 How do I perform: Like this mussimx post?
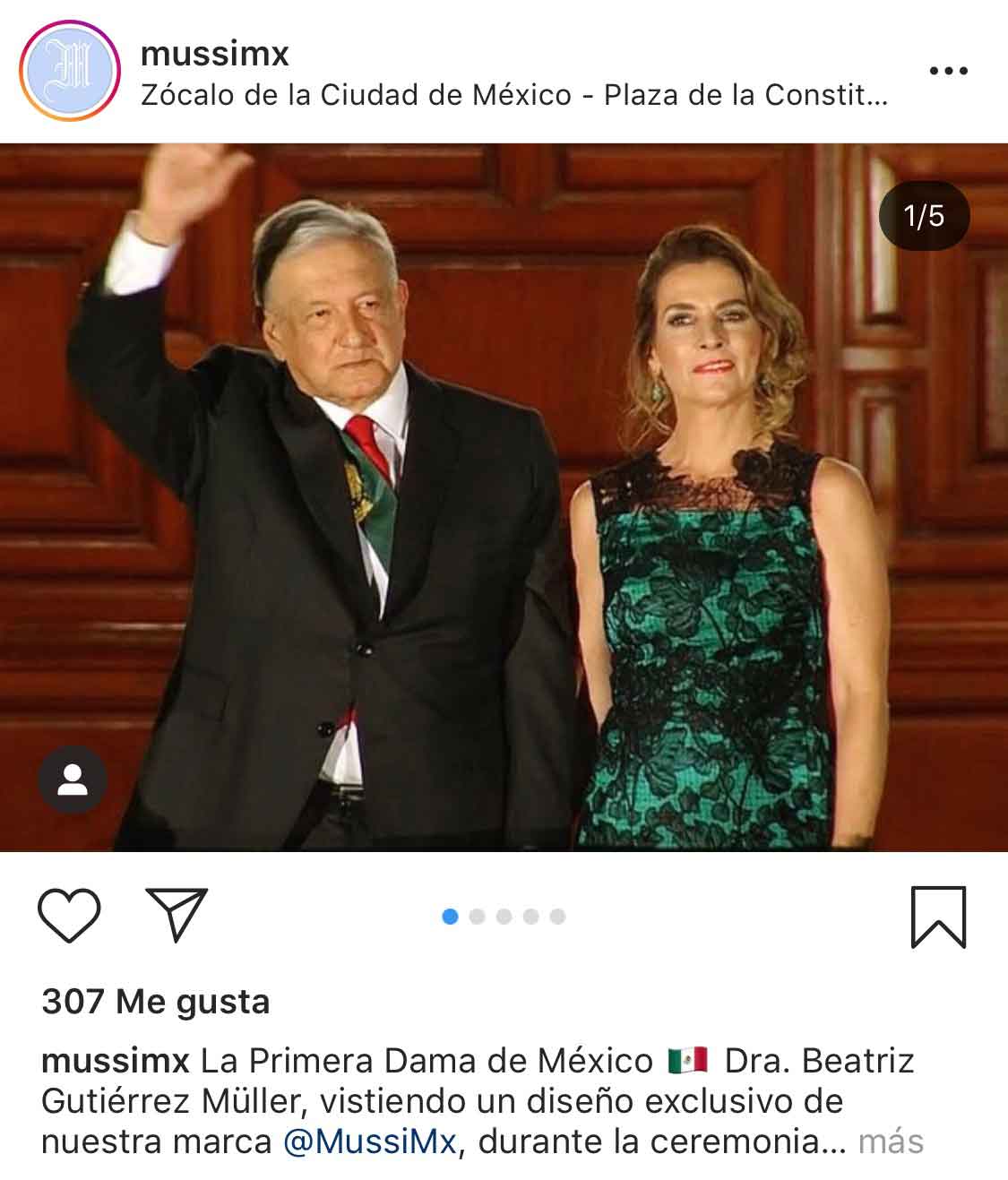pyautogui.click(x=69, y=916)
